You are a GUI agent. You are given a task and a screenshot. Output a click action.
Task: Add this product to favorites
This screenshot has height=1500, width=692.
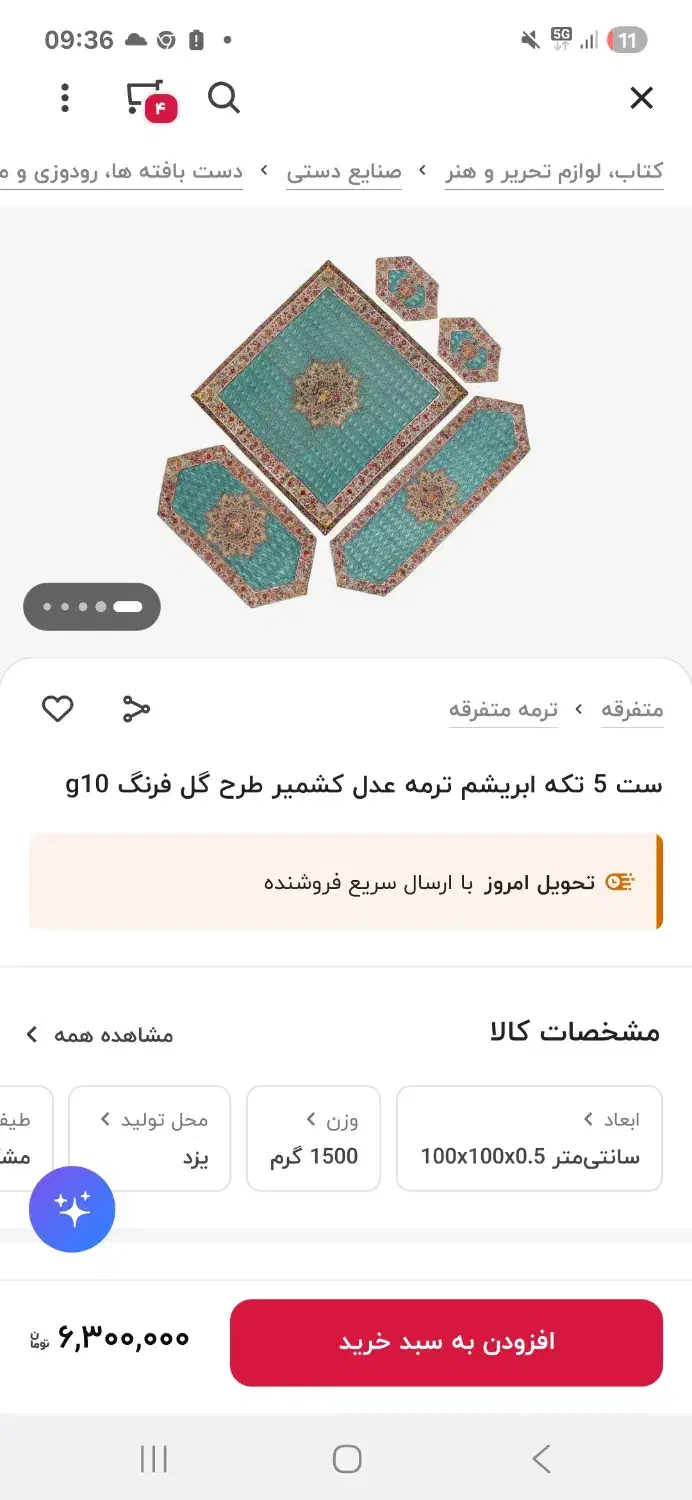click(58, 709)
